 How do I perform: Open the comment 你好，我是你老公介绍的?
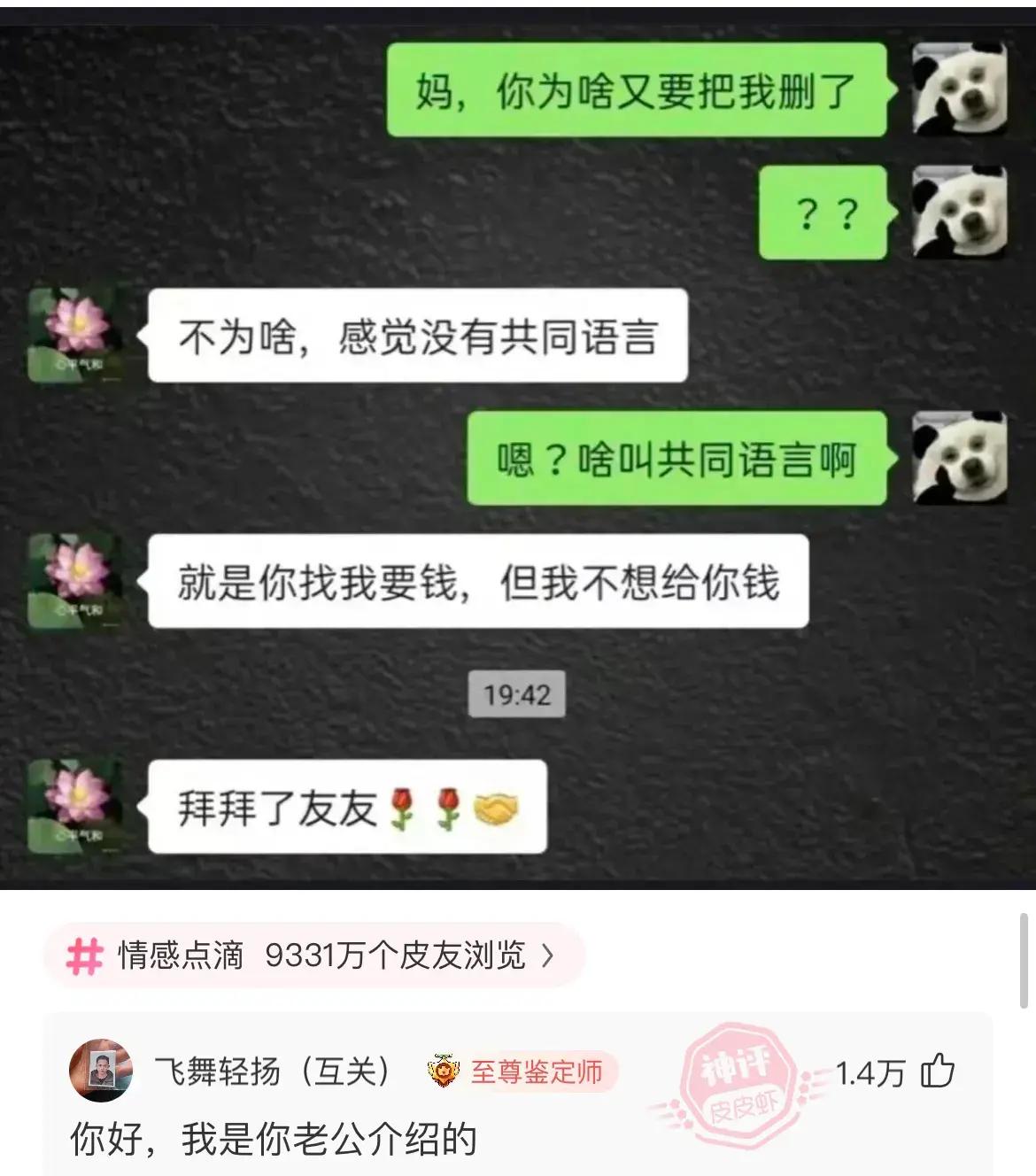(274, 1140)
